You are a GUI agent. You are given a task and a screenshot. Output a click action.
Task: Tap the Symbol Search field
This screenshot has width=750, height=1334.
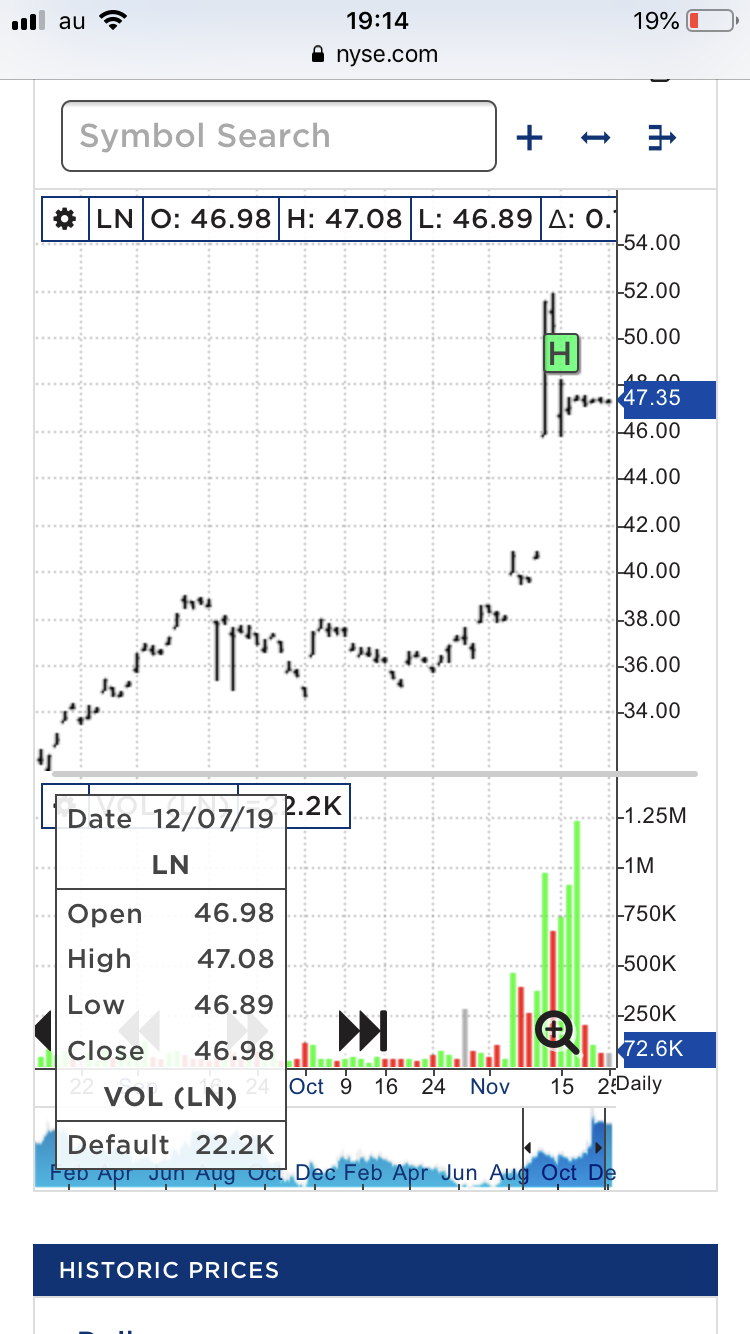278,136
